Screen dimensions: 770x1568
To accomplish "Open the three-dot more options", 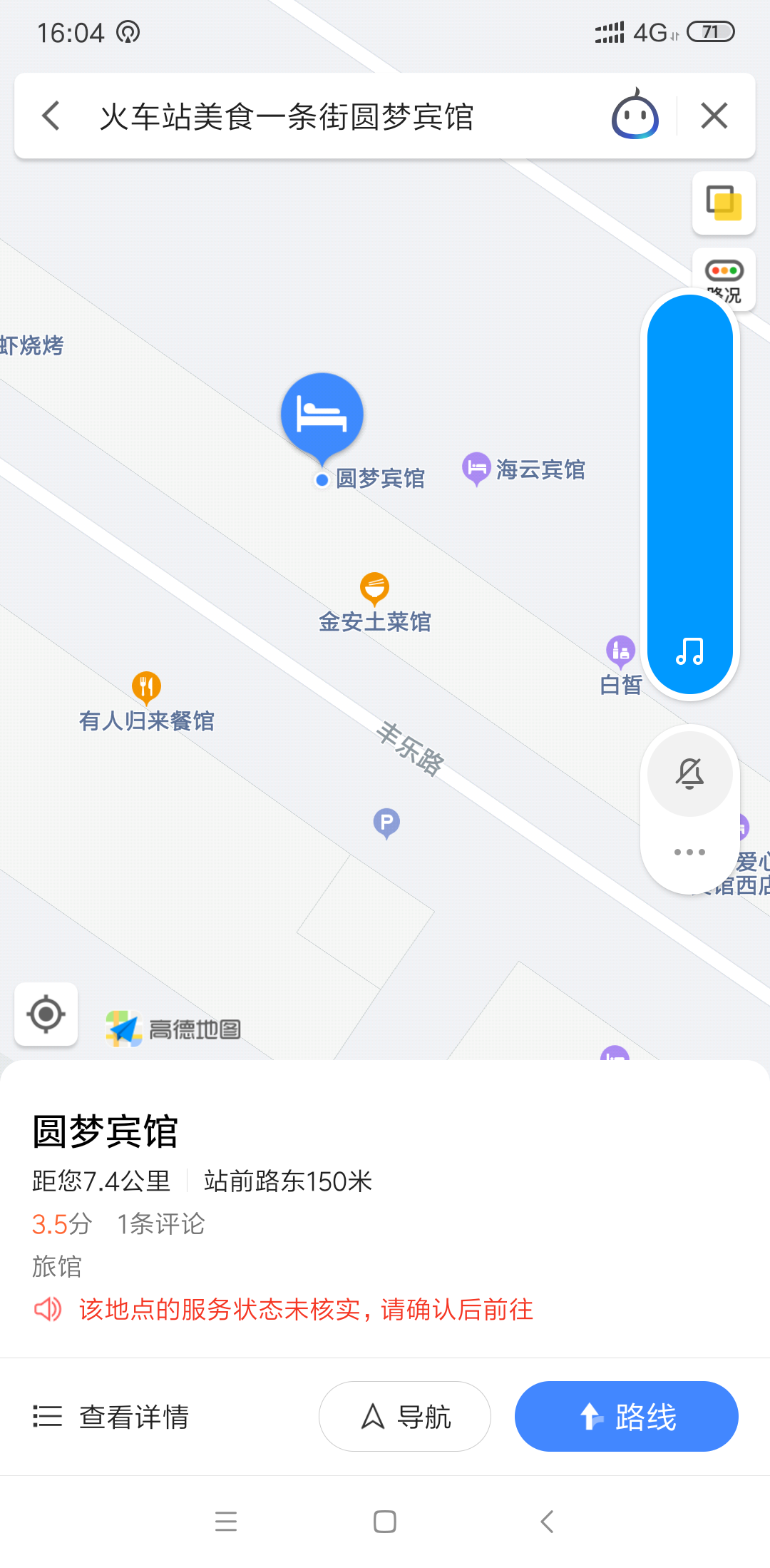I will [689, 852].
